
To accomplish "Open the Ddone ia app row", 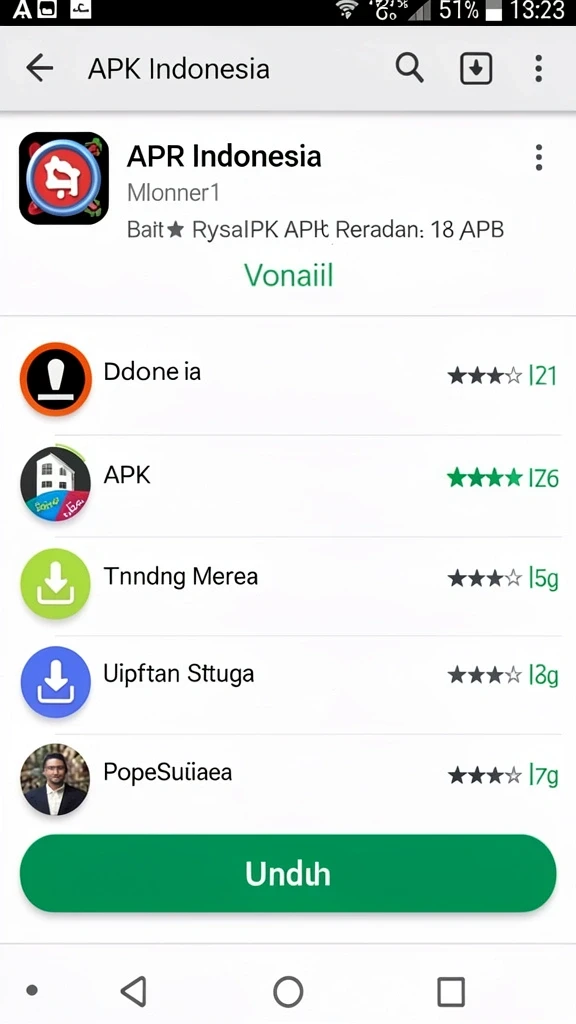I will pyautogui.click(x=288, y=377).
